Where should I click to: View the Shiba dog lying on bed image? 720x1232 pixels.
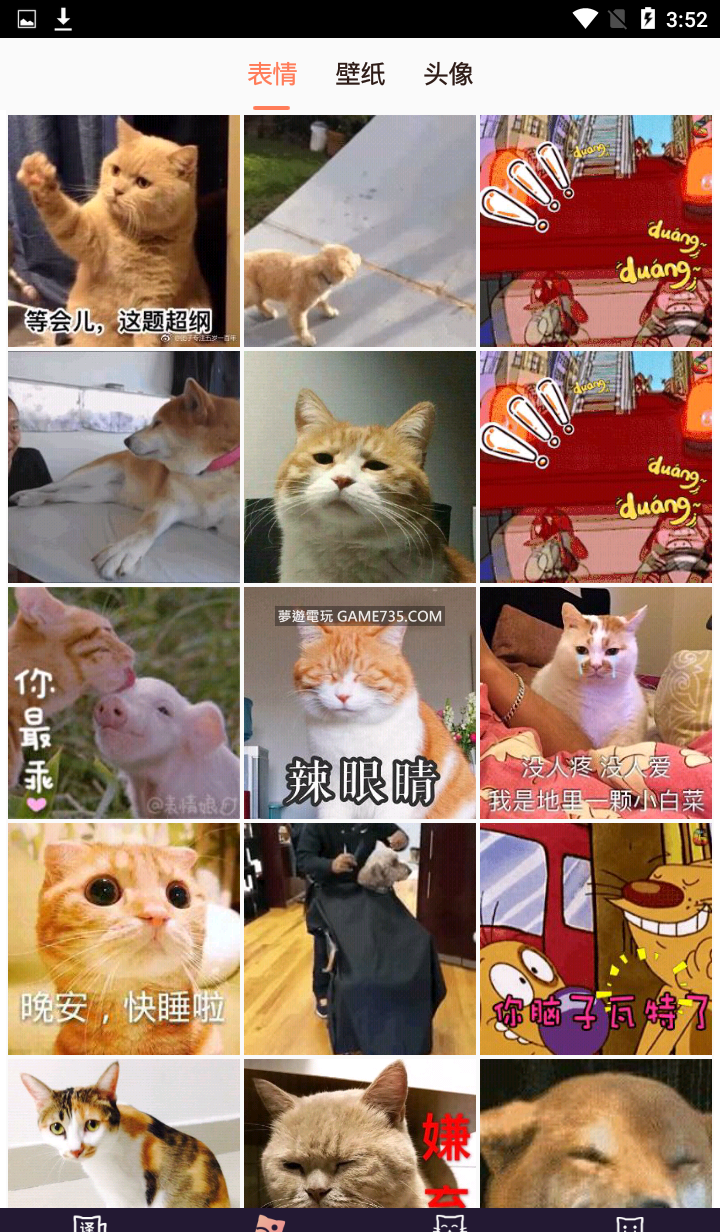[x=124, y=467]
